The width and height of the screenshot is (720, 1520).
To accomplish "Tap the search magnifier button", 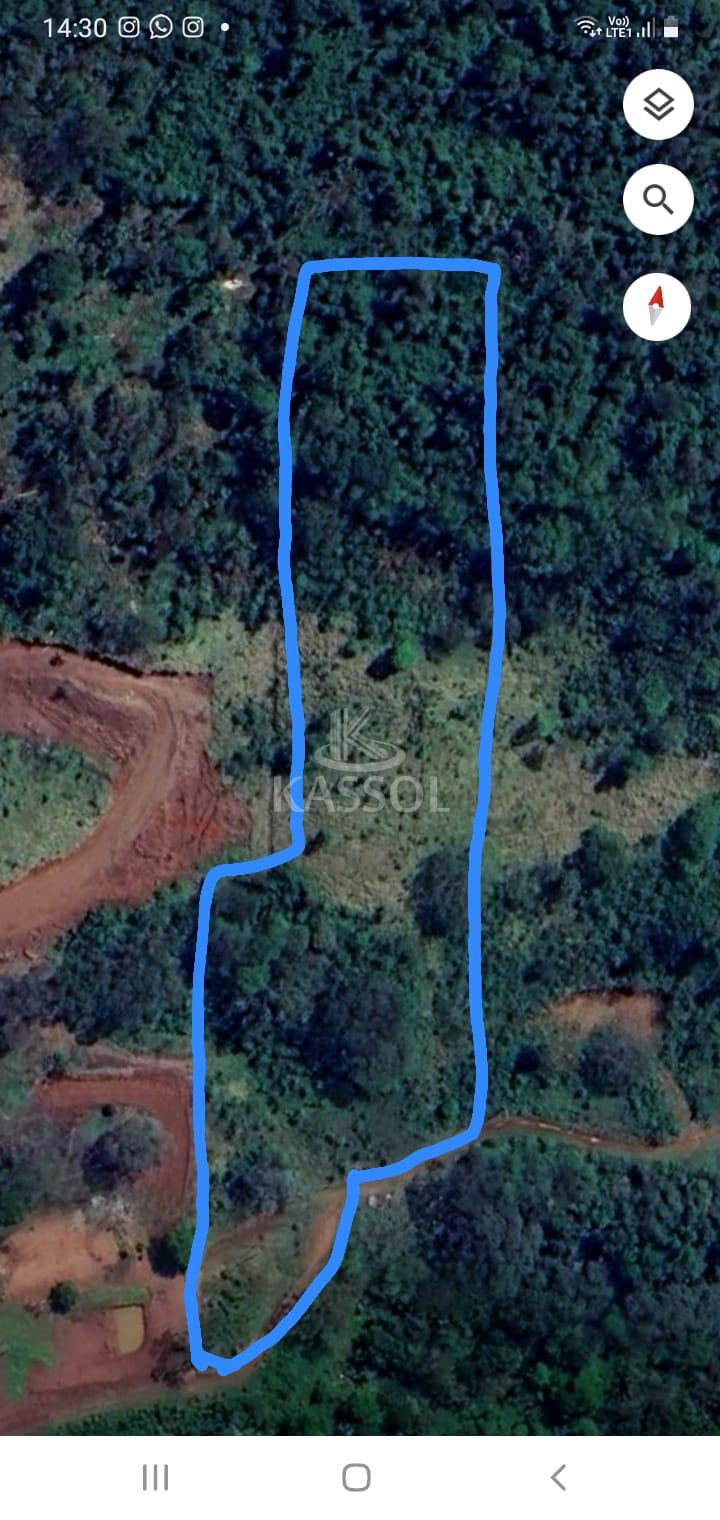I will (x=658, y=200).
